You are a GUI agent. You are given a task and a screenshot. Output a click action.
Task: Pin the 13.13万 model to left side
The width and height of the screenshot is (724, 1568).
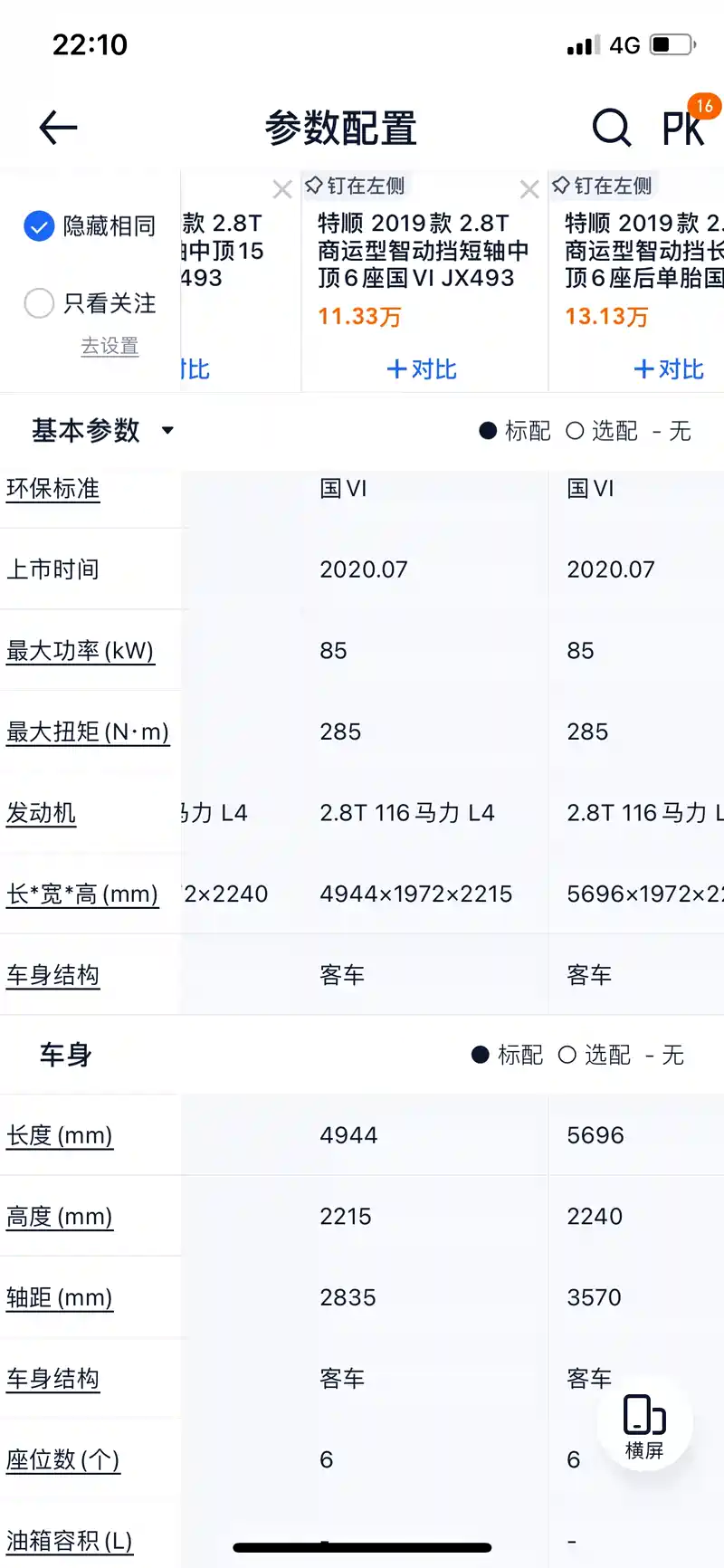click(x=602, y=186)
